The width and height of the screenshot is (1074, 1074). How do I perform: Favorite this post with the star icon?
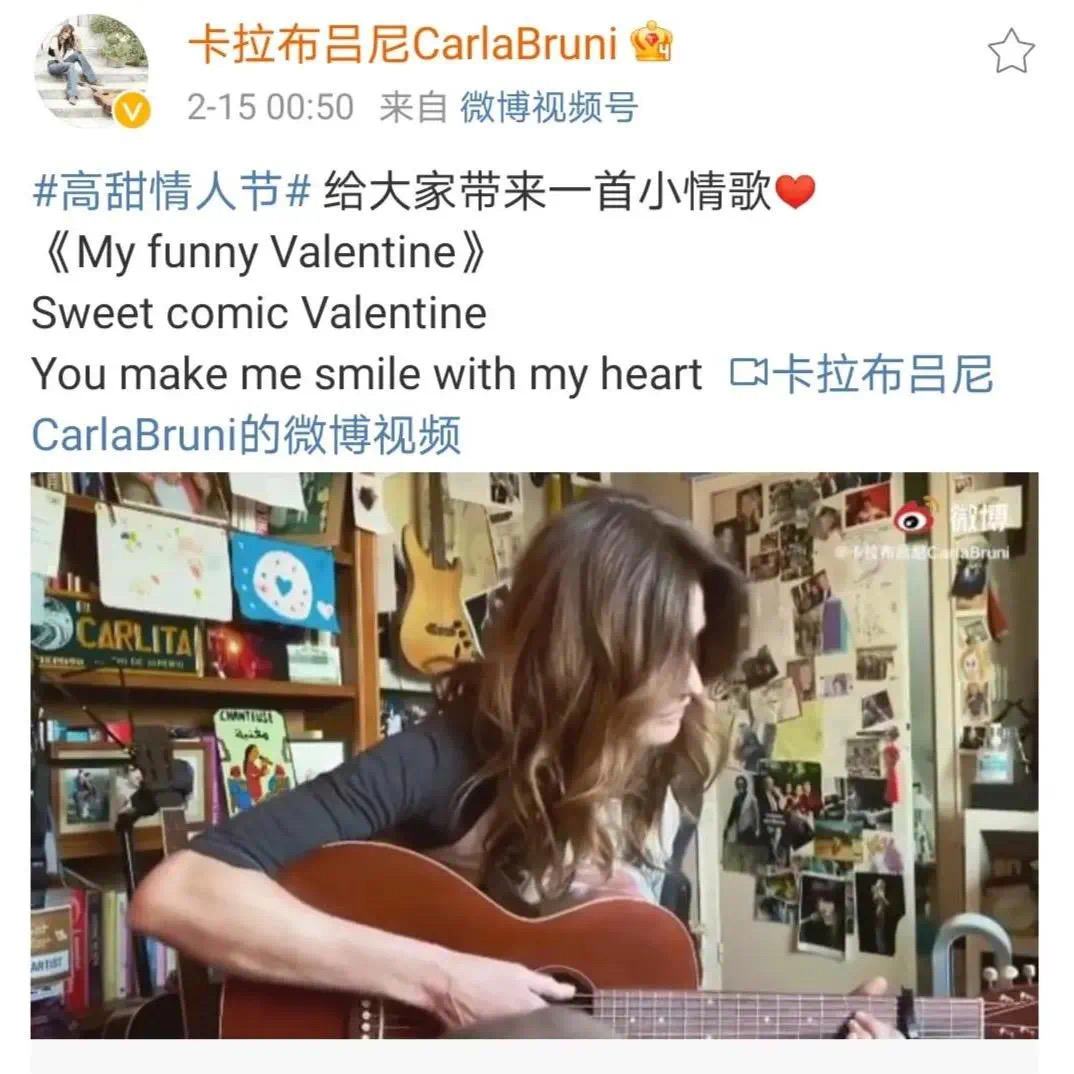(x=1010, y=50)
